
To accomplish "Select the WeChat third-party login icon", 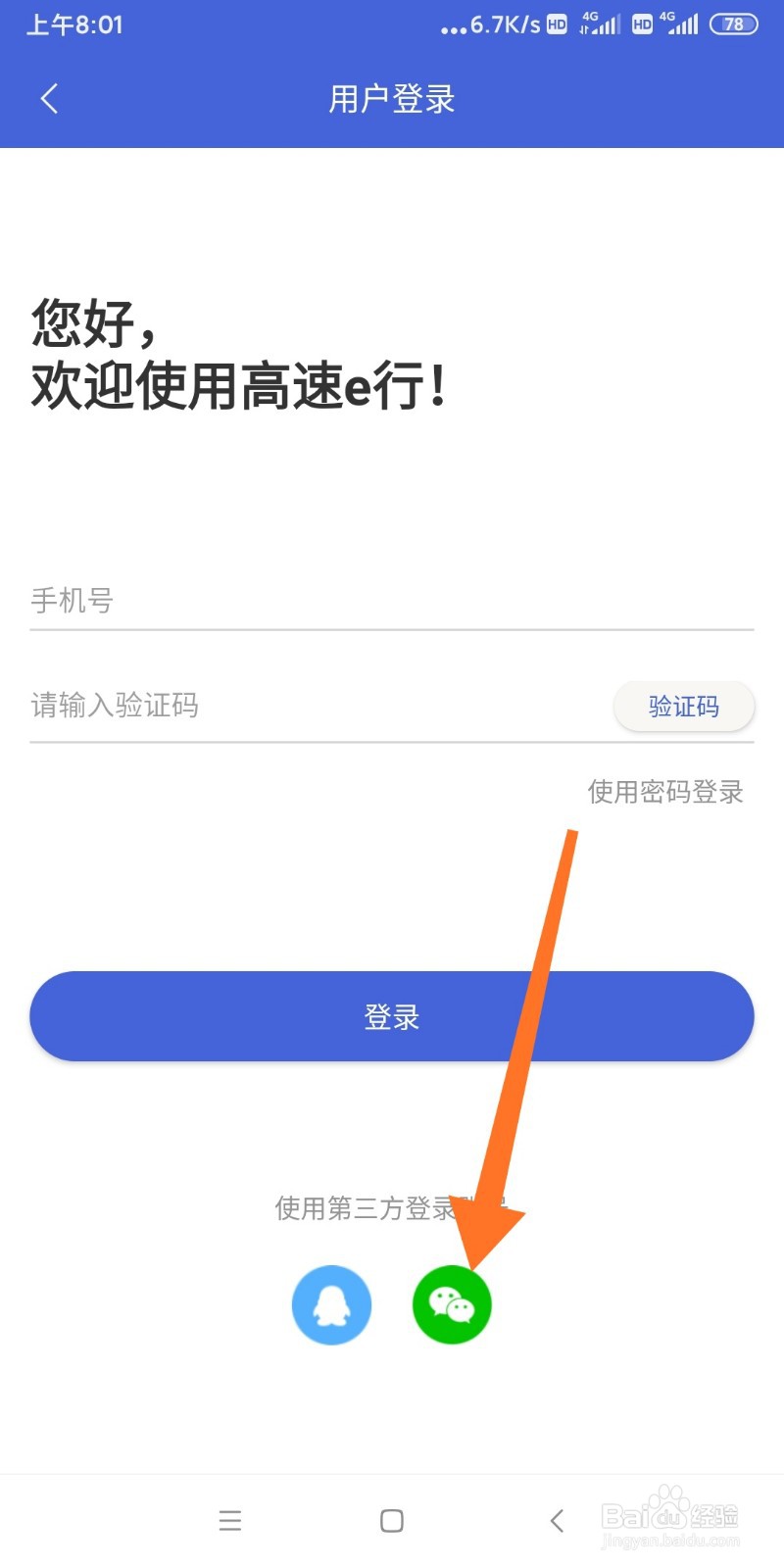I will [452, 1303].
